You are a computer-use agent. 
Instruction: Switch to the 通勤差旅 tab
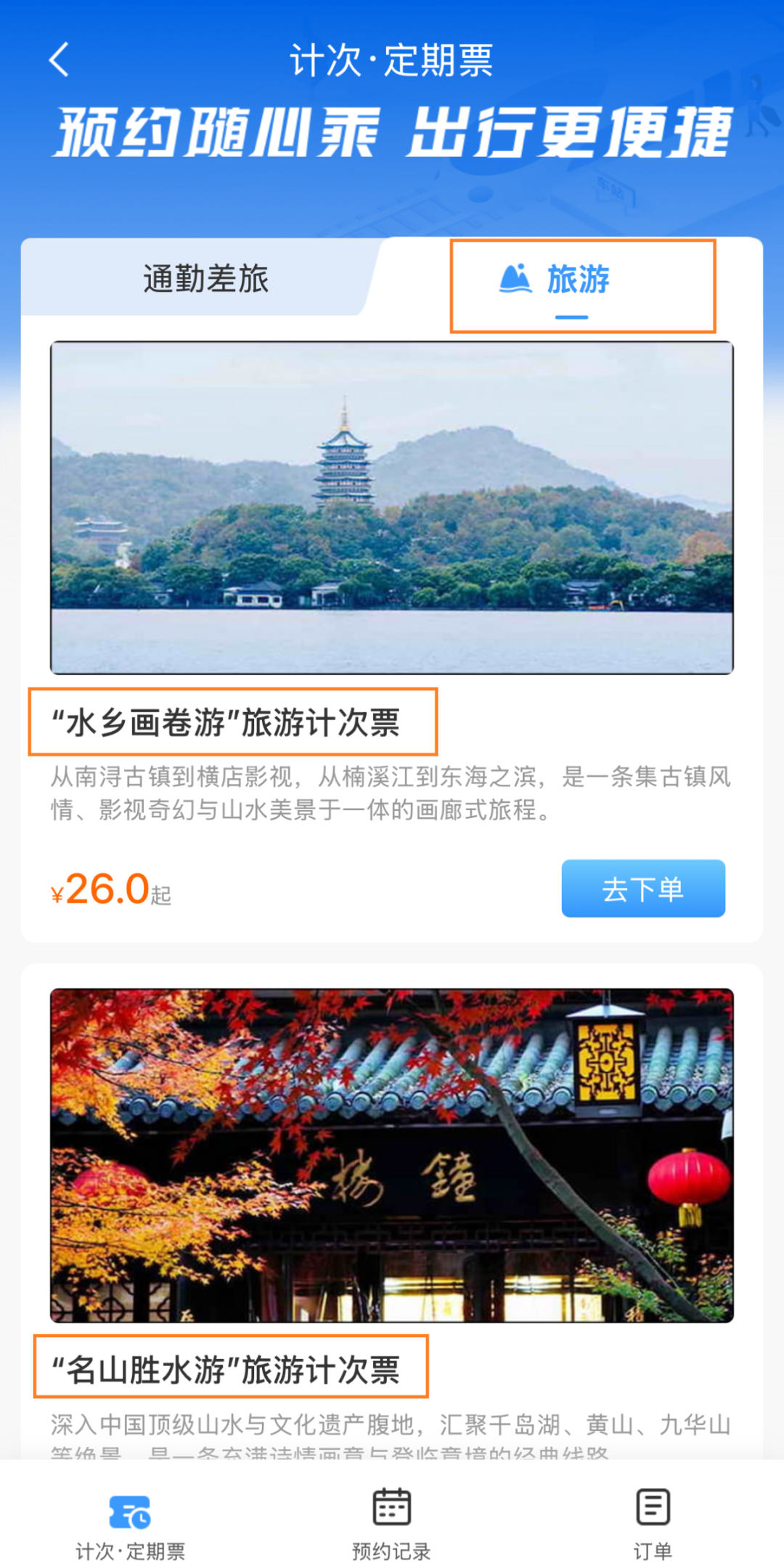[205, 279]
